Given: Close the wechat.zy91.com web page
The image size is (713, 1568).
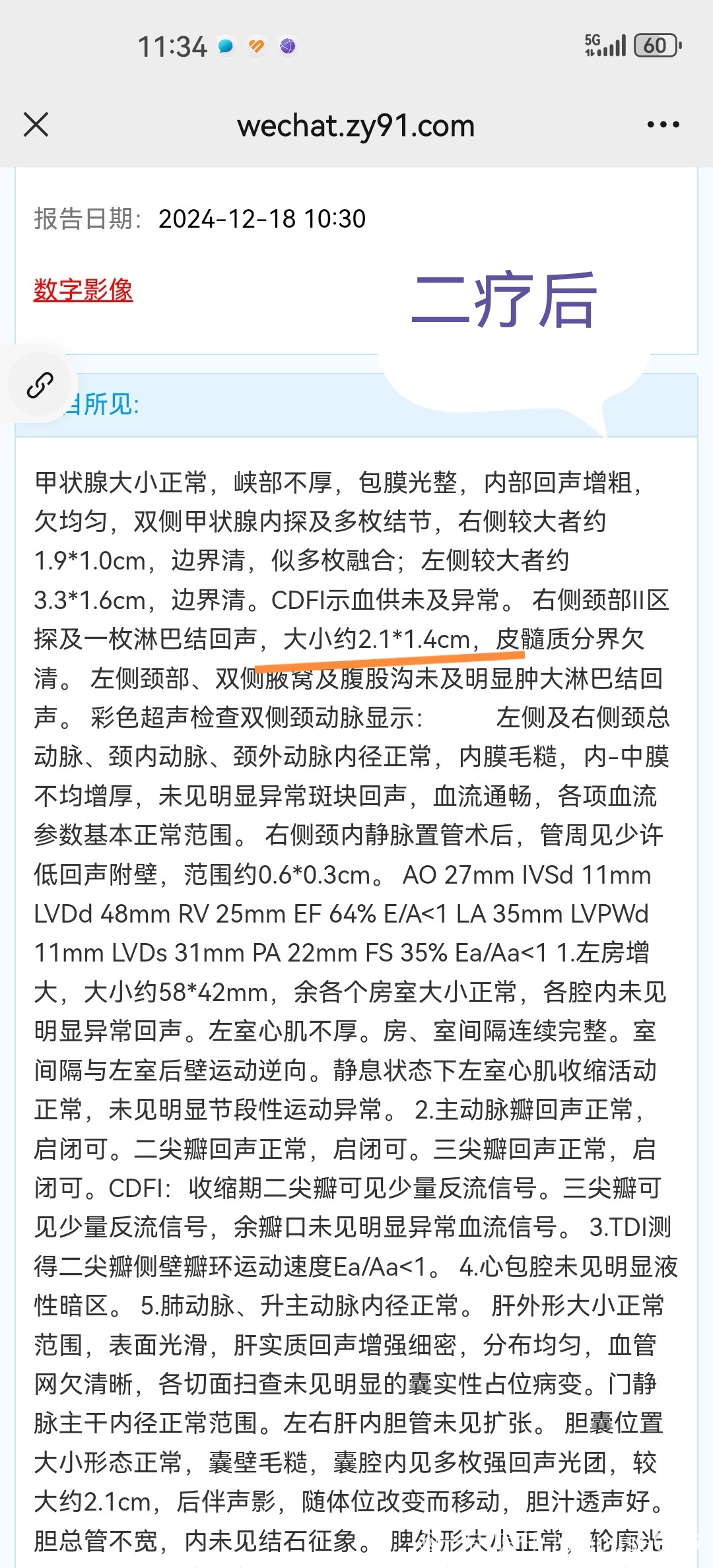Looking at the screenshot, I should [x=36, y=124].
